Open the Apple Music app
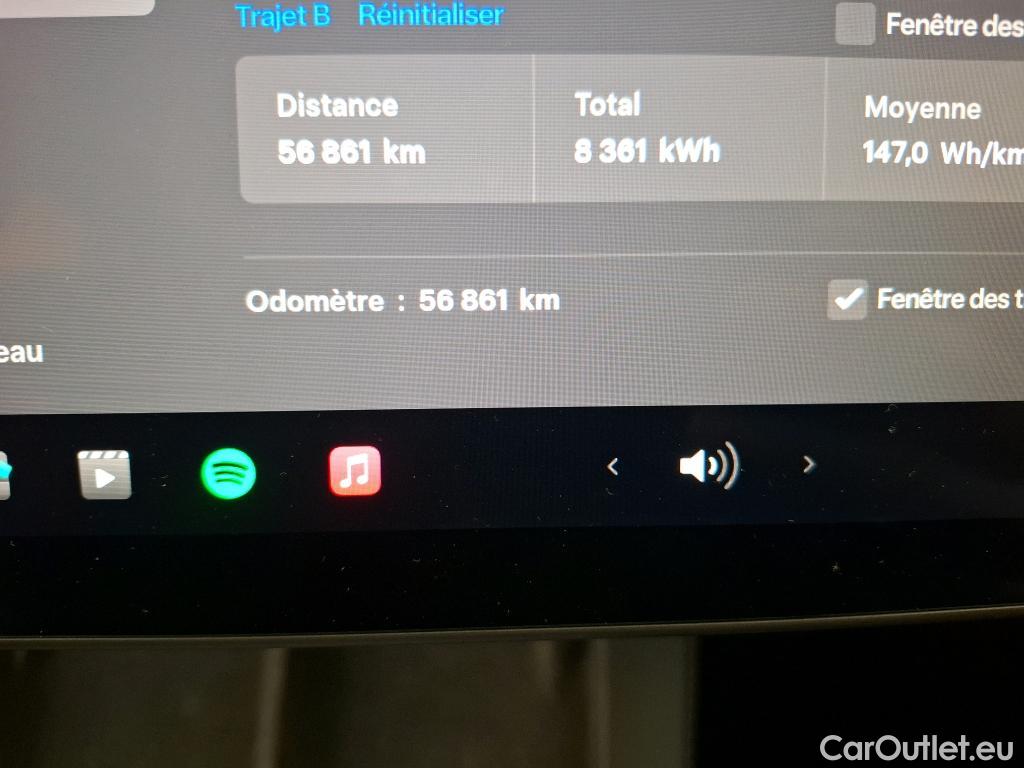This screenshot has height=768, width=1024. pyautogui.click(x=355, y=470)
